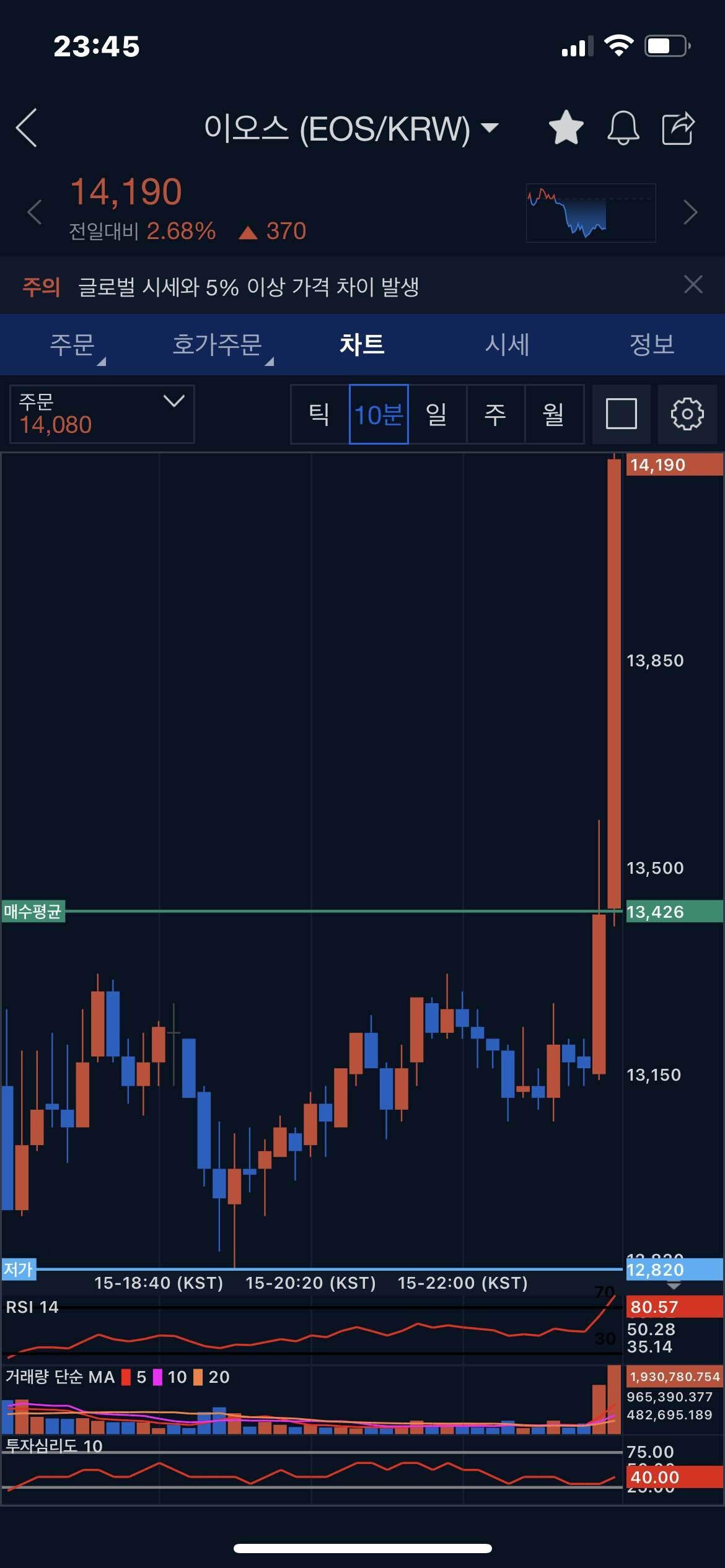This screenshot has height=1568, width=725.
Task: Go to next coin with right chevron
Action: click(x=690, y=212)
